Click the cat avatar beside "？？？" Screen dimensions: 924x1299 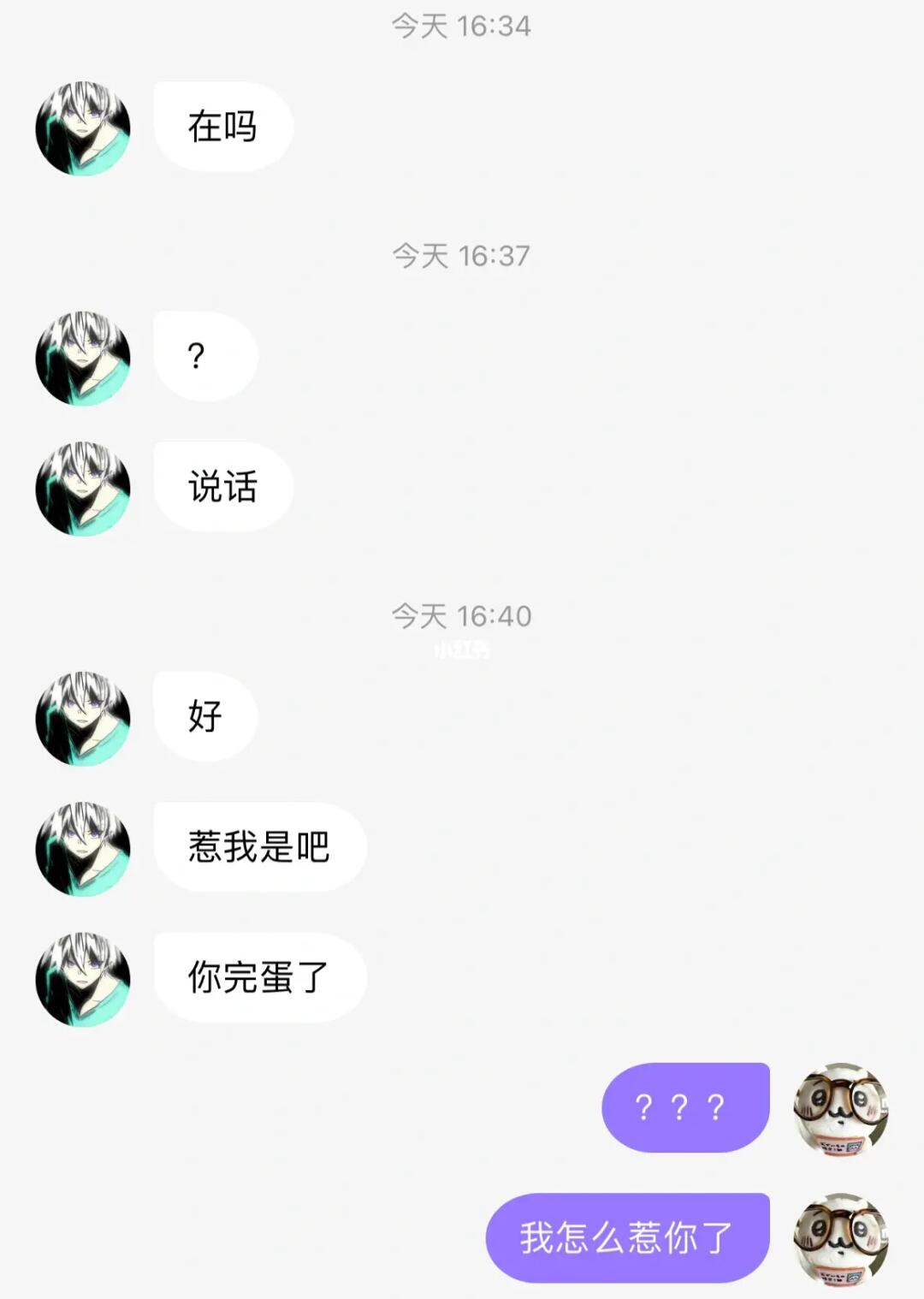coord(841,1107)
